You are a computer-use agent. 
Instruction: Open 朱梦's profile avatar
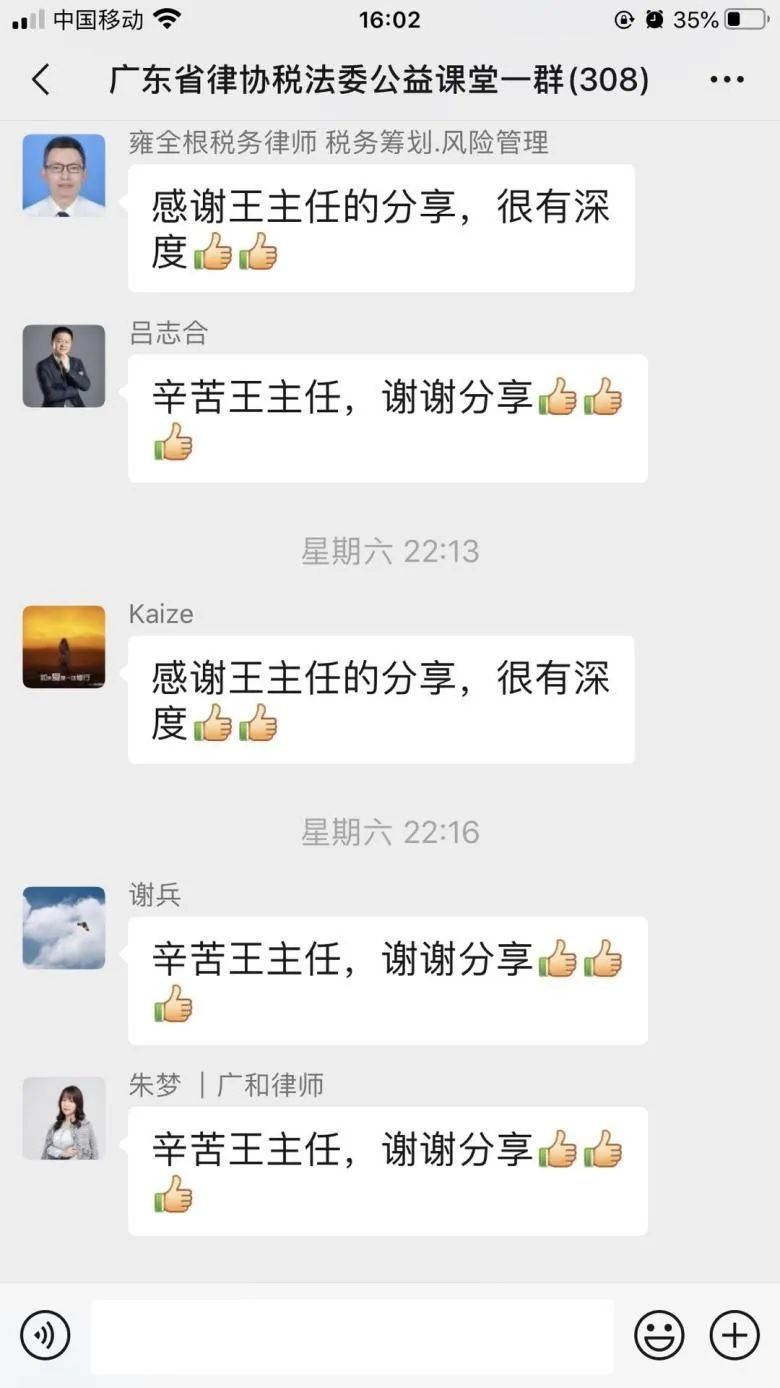64,1118
